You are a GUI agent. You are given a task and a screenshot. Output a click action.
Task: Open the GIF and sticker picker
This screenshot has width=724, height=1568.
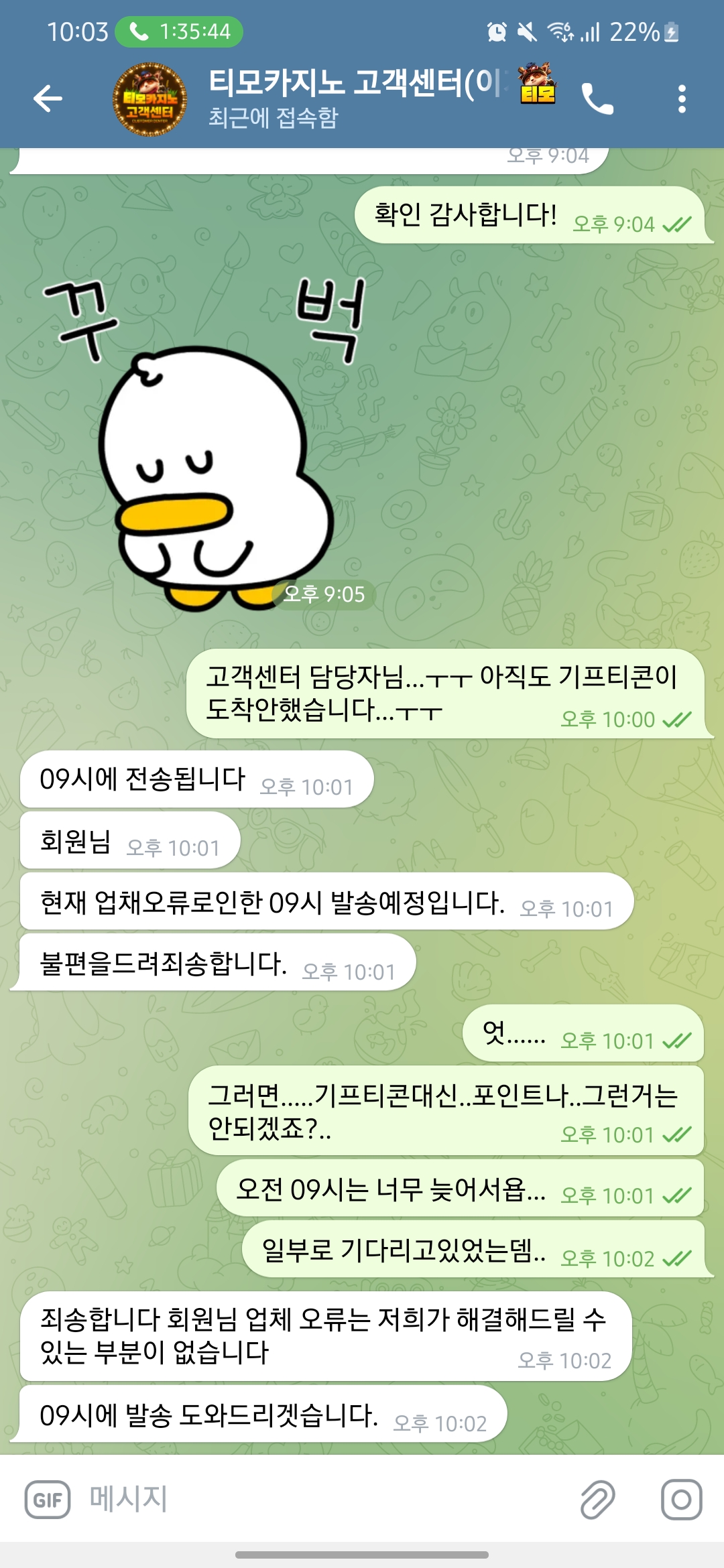pos(48,1499)
